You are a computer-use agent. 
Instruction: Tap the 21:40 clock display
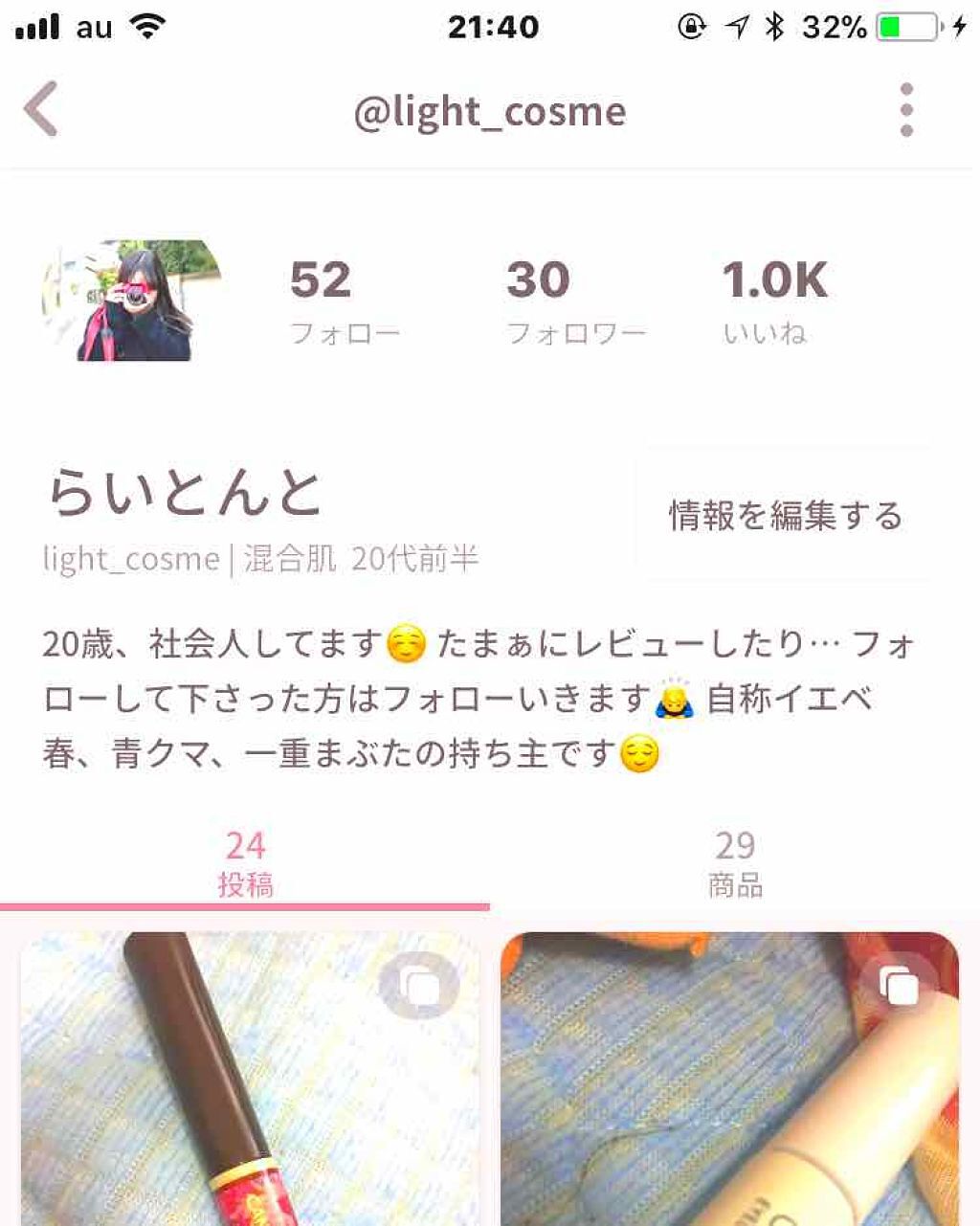490,26
